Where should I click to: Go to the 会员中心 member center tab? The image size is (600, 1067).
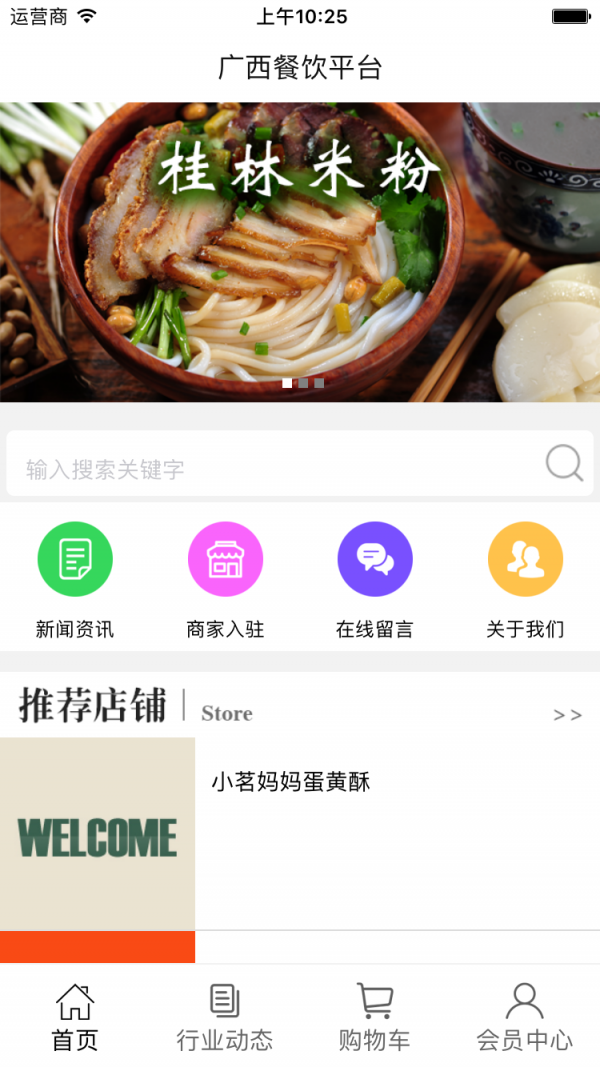tap(525, 1016)
